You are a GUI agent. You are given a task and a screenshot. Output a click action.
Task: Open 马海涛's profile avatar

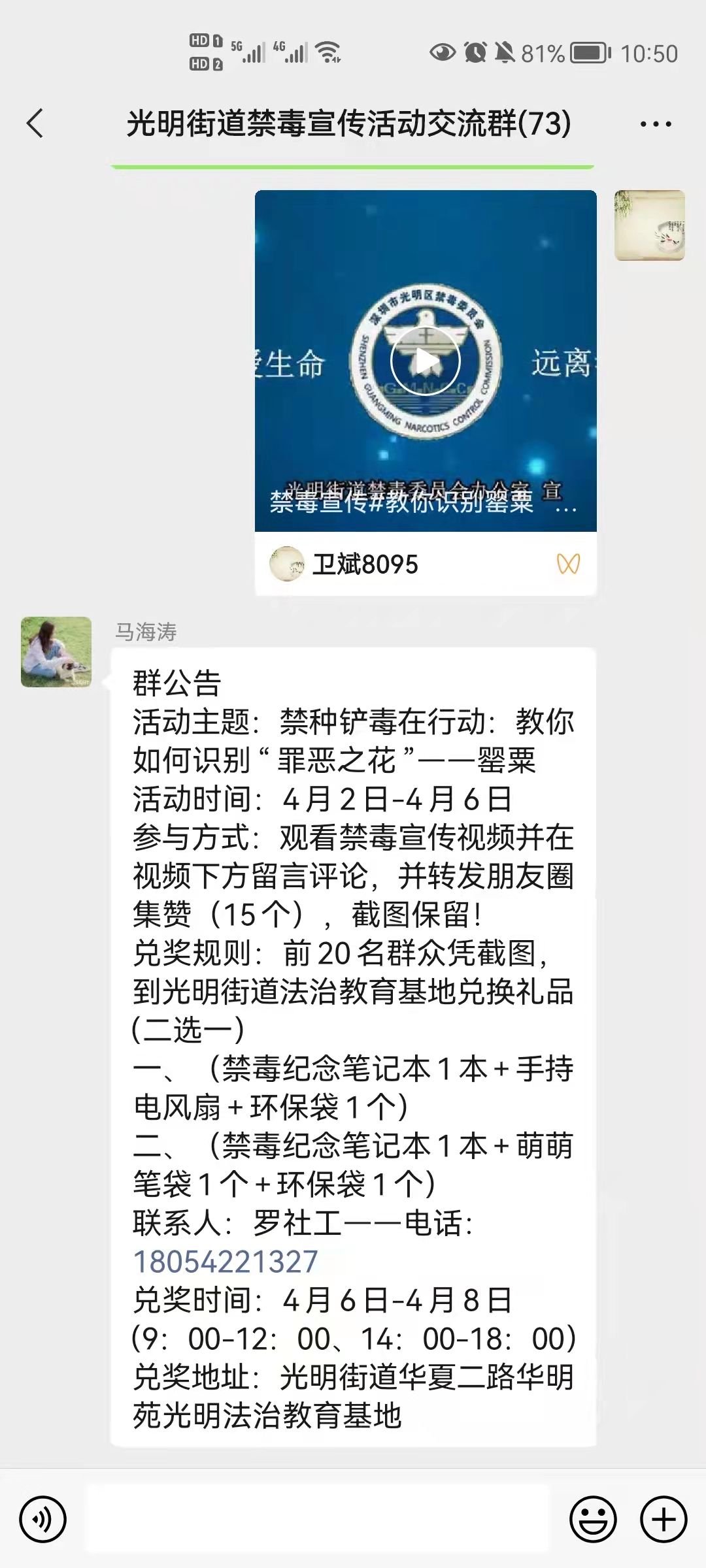(x=56, y=652)
